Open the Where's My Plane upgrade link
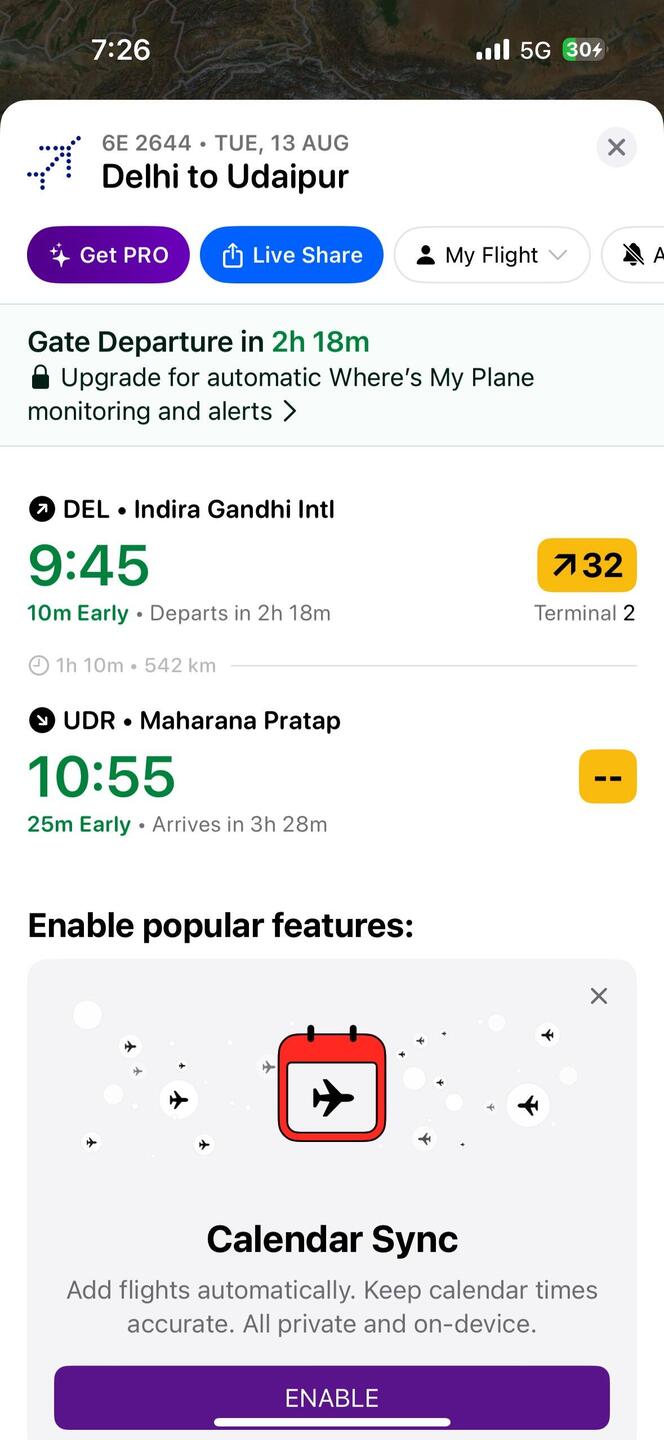Viewport: 664px width, 1440px height. (x=281, y=394)
